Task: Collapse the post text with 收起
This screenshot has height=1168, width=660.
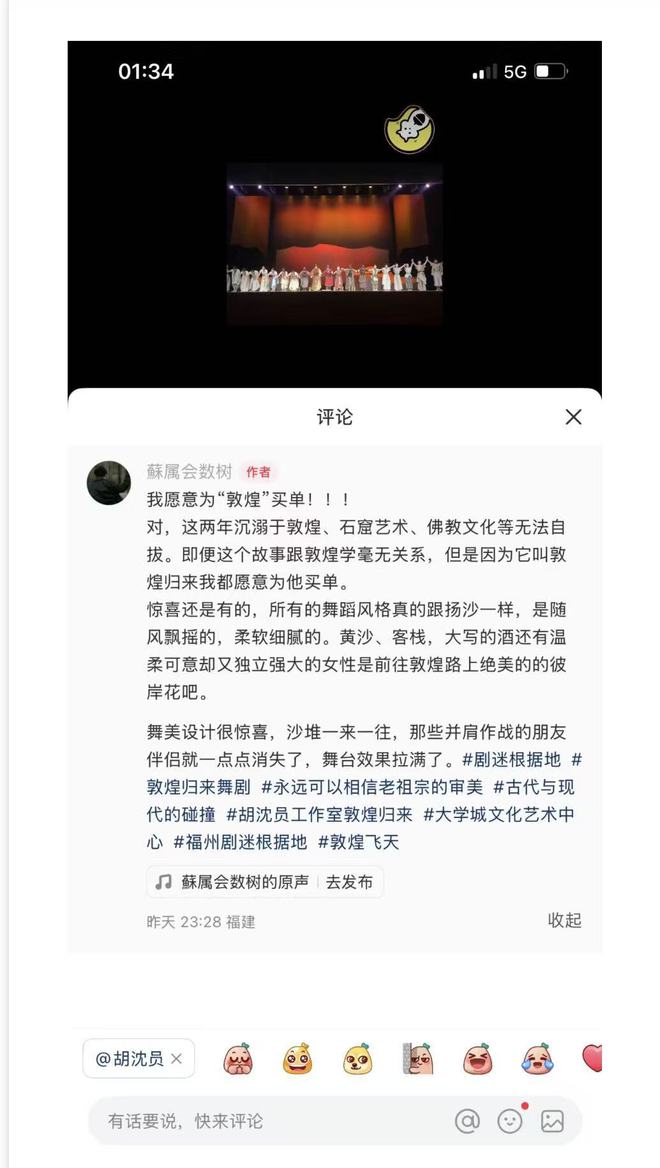Action: click(564, 920)
